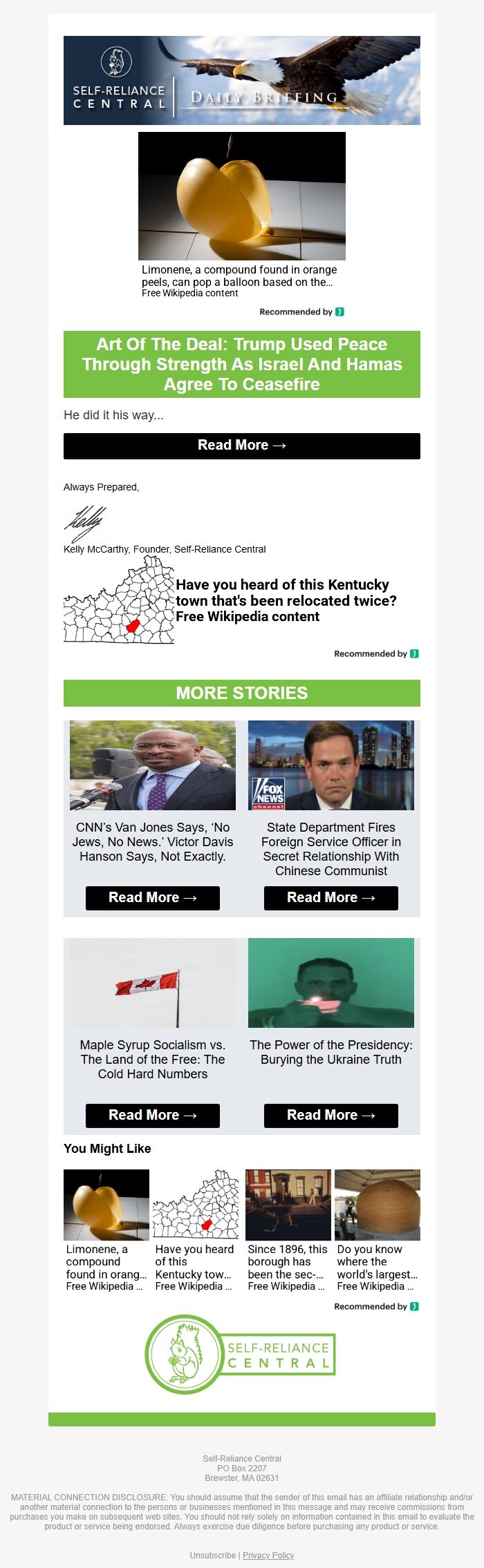Read More on State Department firing story

coord(331,897)
